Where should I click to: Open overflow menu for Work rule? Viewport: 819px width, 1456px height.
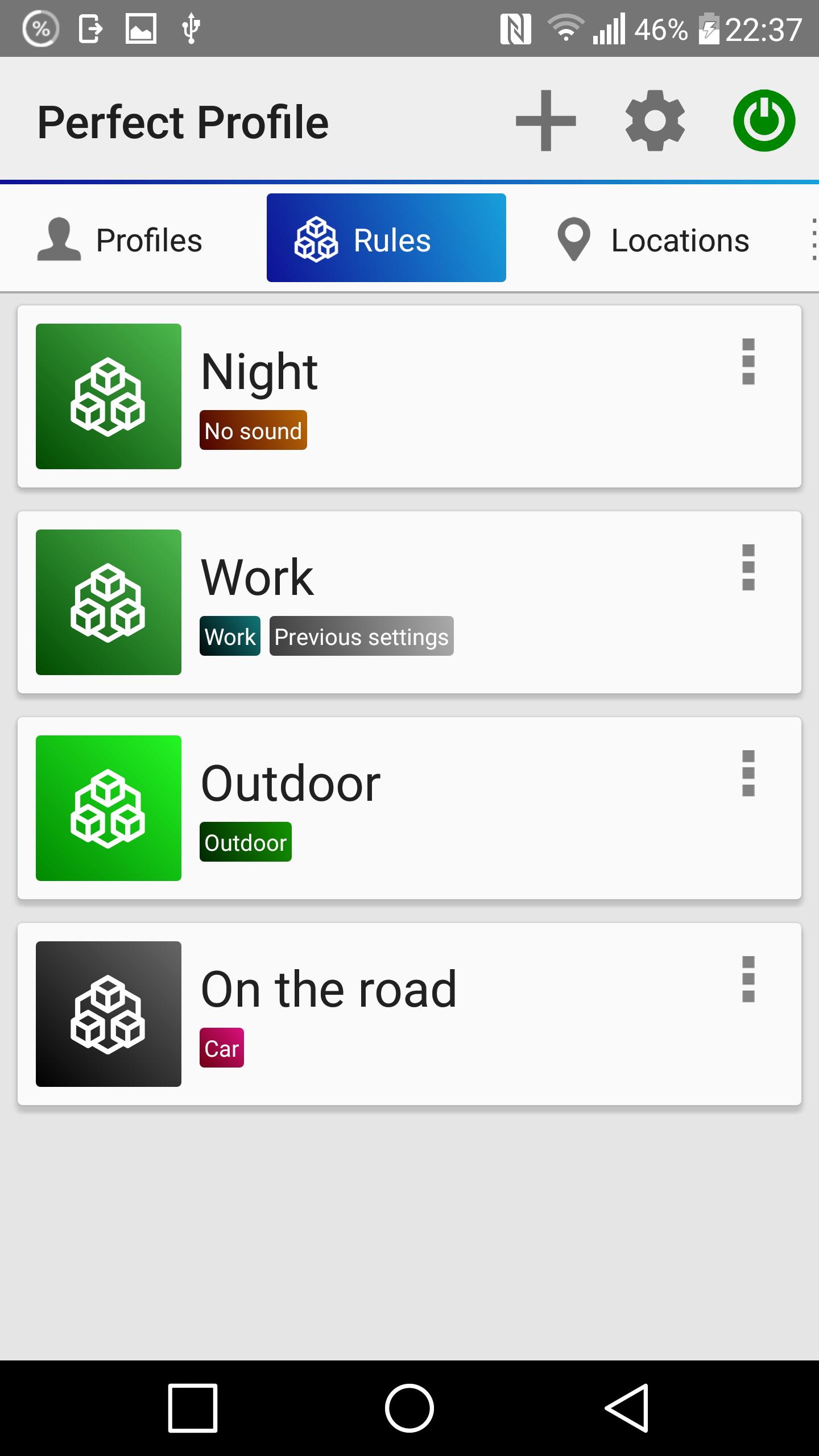click(748, 568)
